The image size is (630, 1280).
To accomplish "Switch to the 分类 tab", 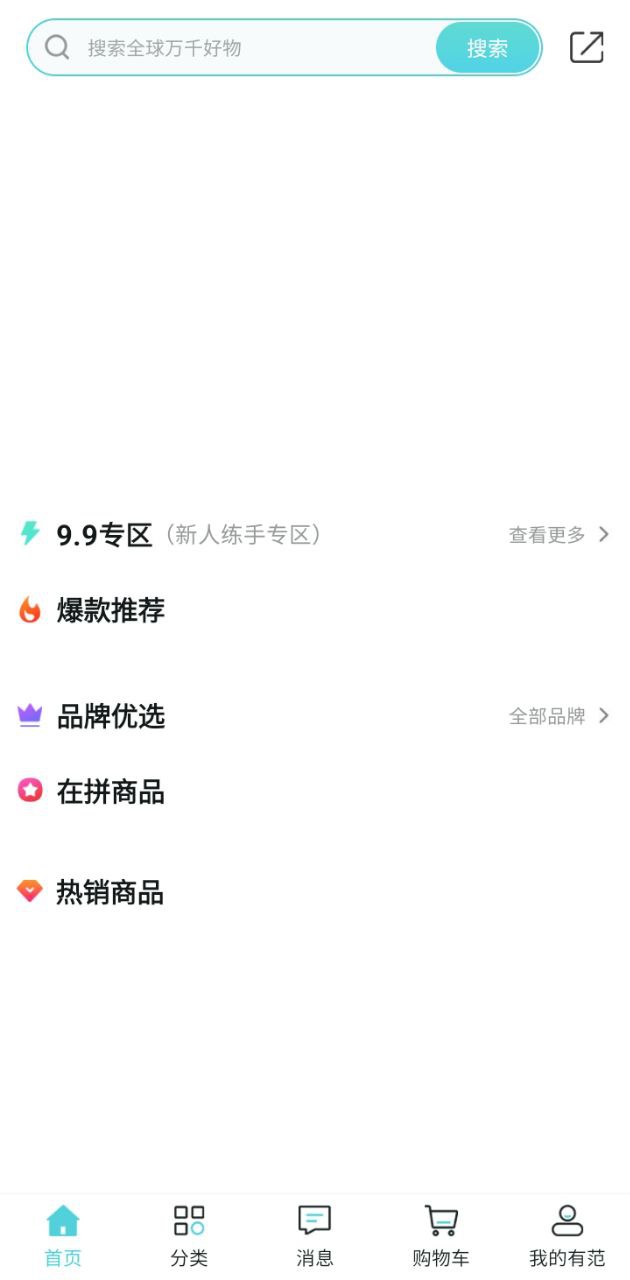I will click(x=189, y=1236).
